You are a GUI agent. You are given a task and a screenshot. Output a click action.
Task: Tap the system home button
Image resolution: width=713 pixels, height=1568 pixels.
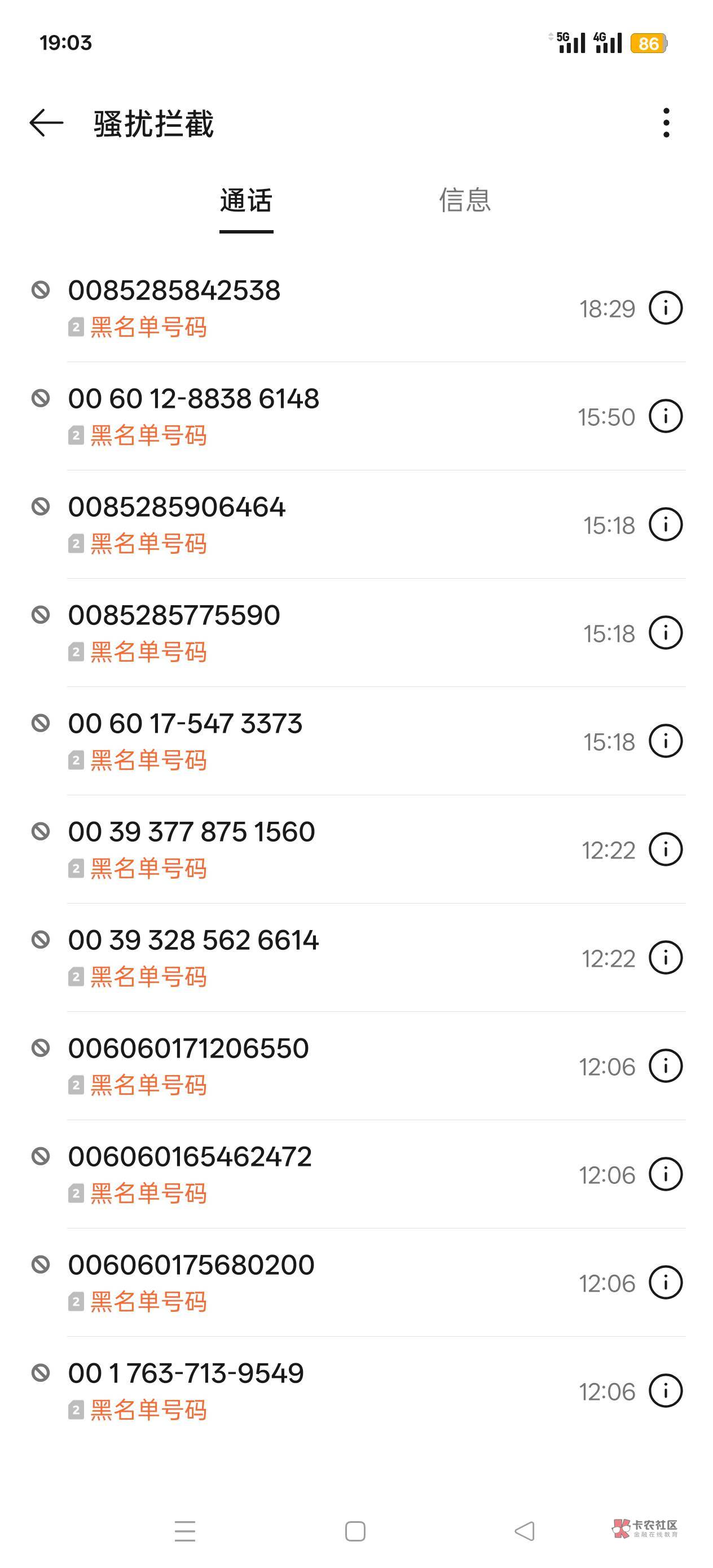pos(355,1531)
